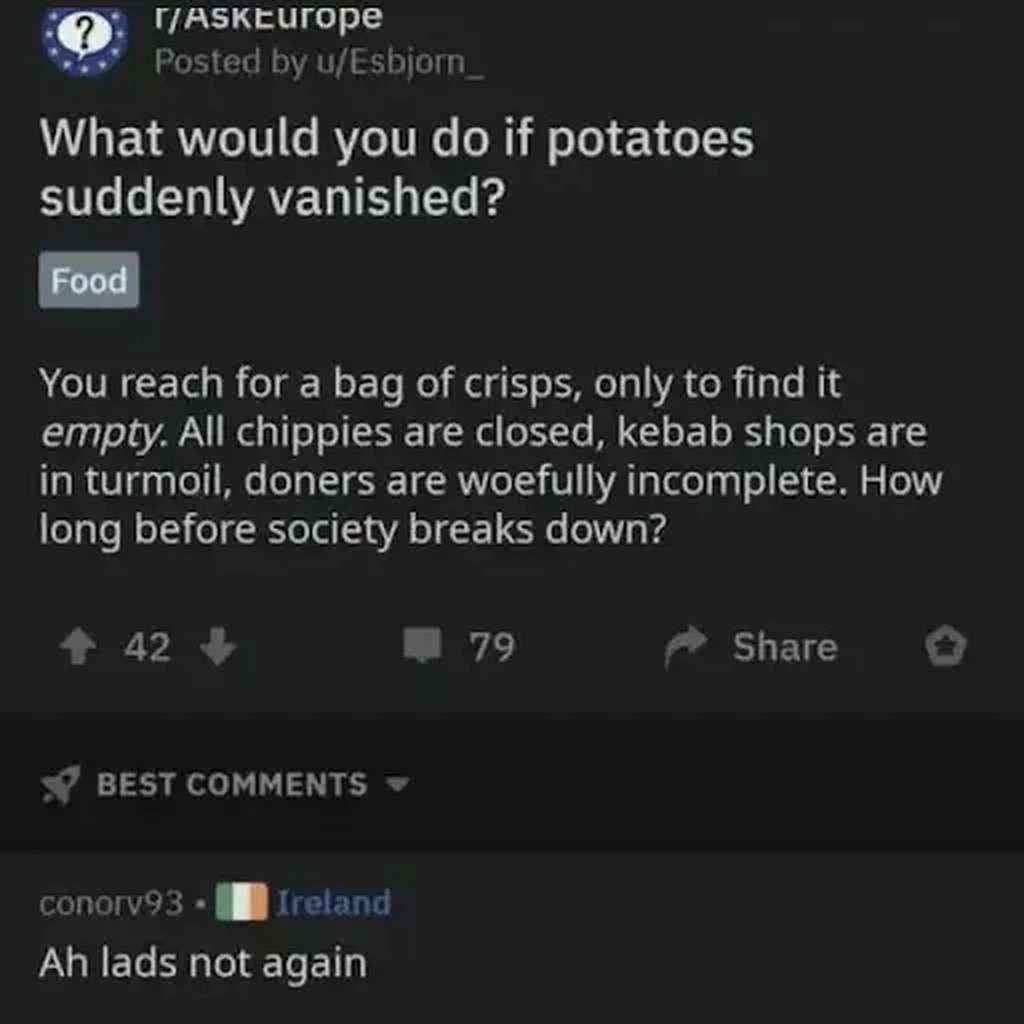Image resolution: width=1024 pixels, height=1024 pixels.
Task: Downvote the potatoes post
Action: coord(218,649)
